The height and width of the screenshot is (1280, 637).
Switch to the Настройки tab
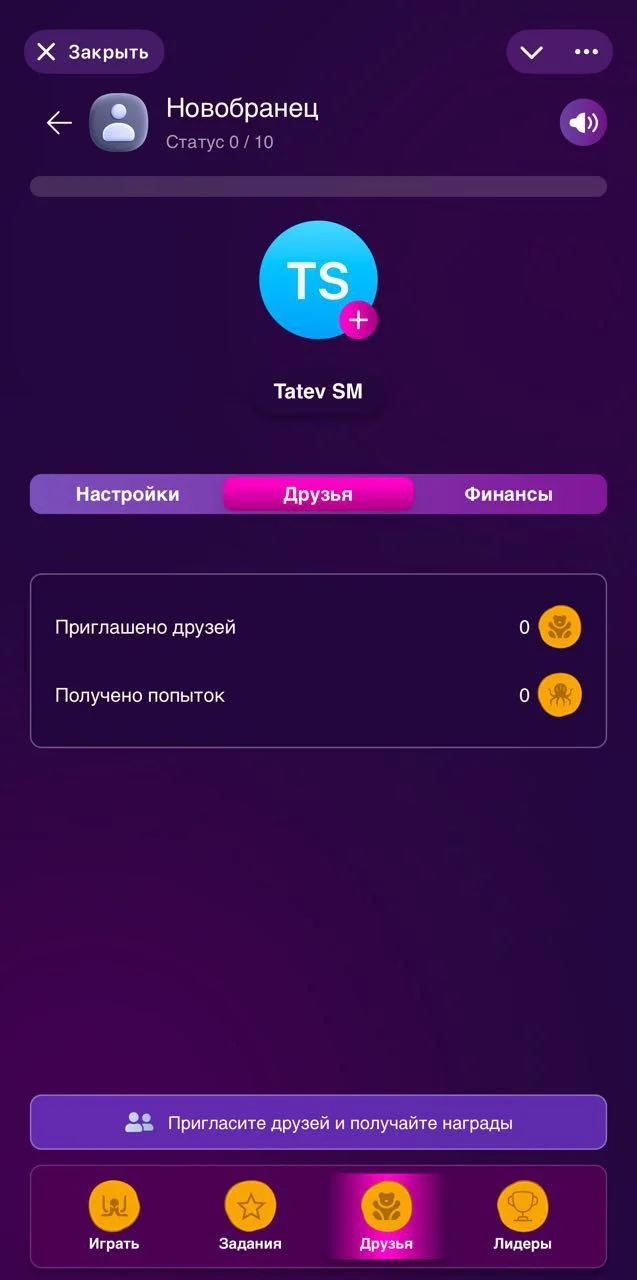coord(127,494)
